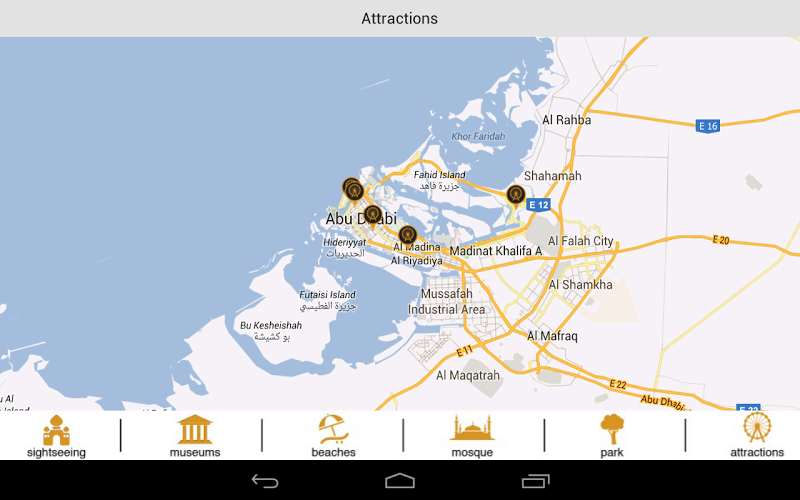The height and width of the screenshot is (500, 800).
Task: Select the map pin near Al Madina
Action: click(406, 235)
